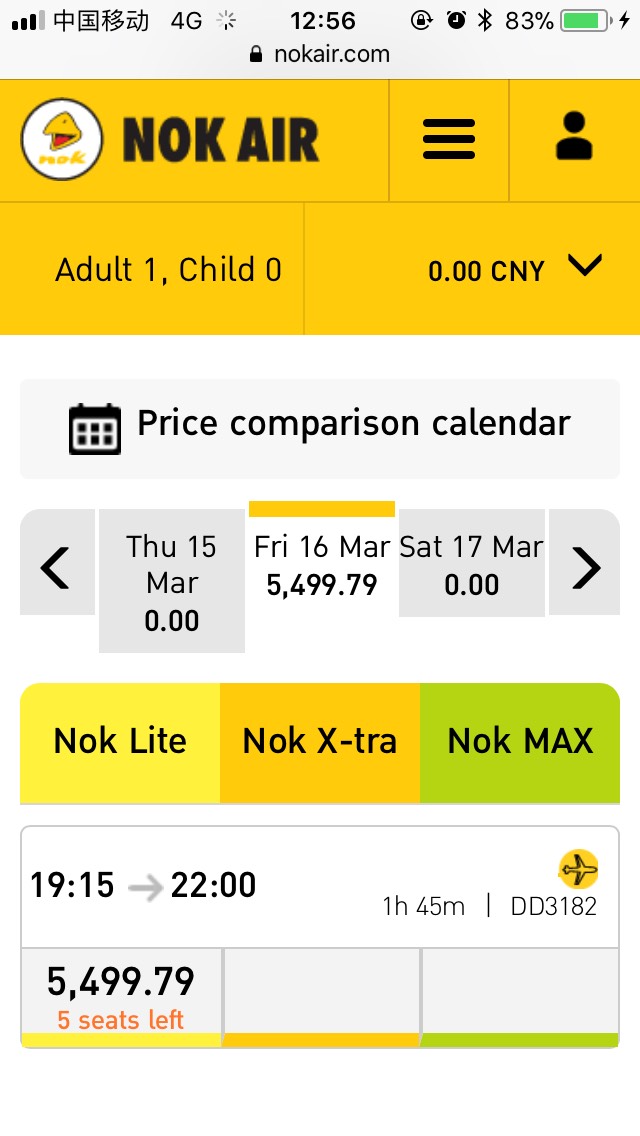
Task: Tap the Nok X-tra fare header
Action: pyautogui.click(x=320, y=741)
